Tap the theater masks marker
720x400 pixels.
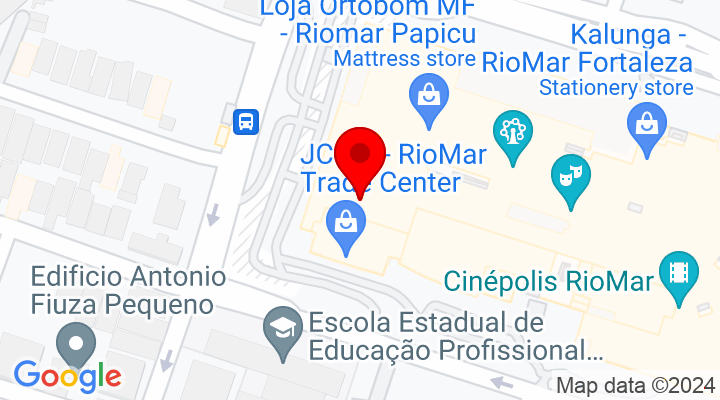[570, 176]
